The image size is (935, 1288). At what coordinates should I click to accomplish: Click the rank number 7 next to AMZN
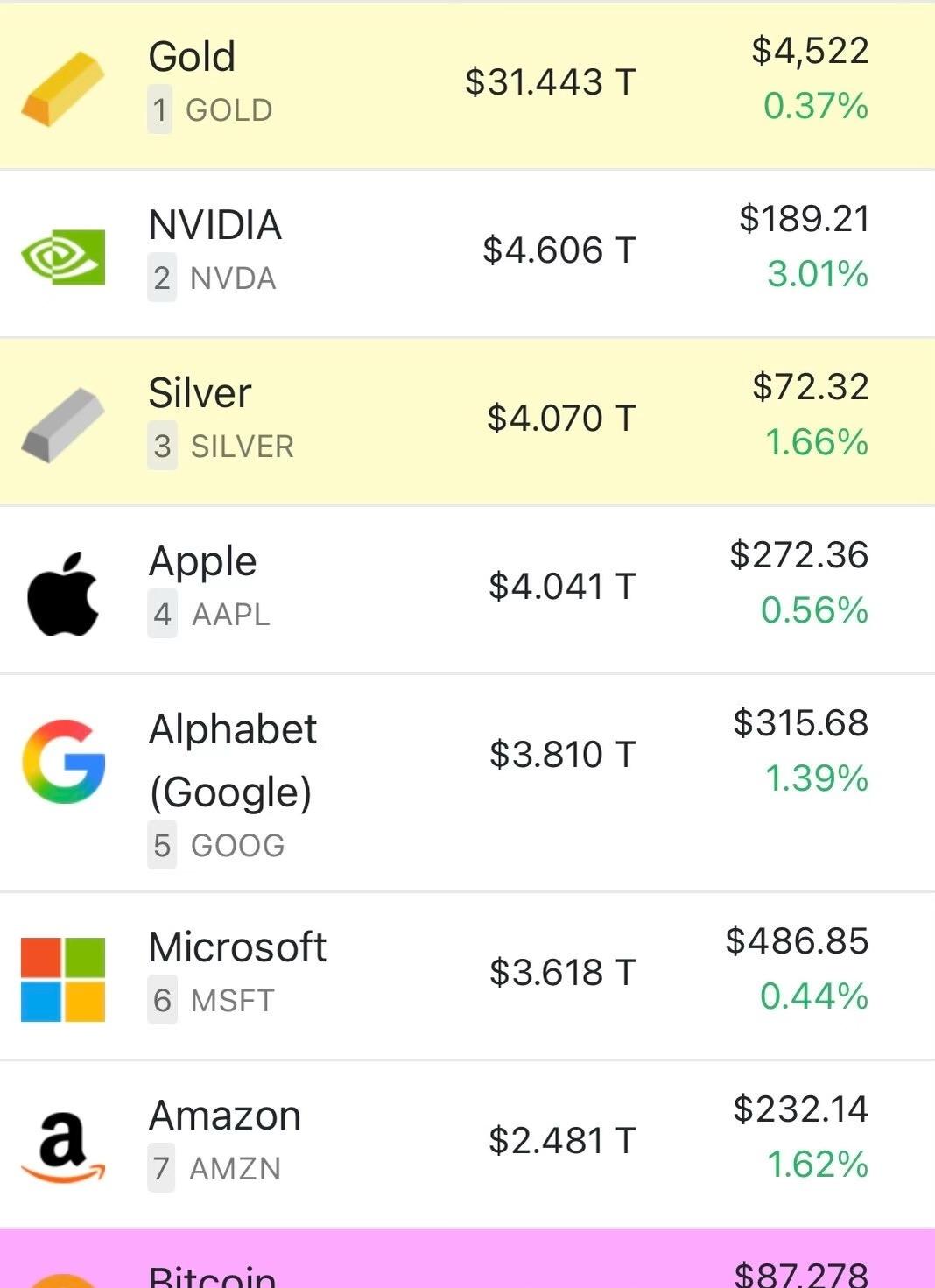(x=163, y=1168)
